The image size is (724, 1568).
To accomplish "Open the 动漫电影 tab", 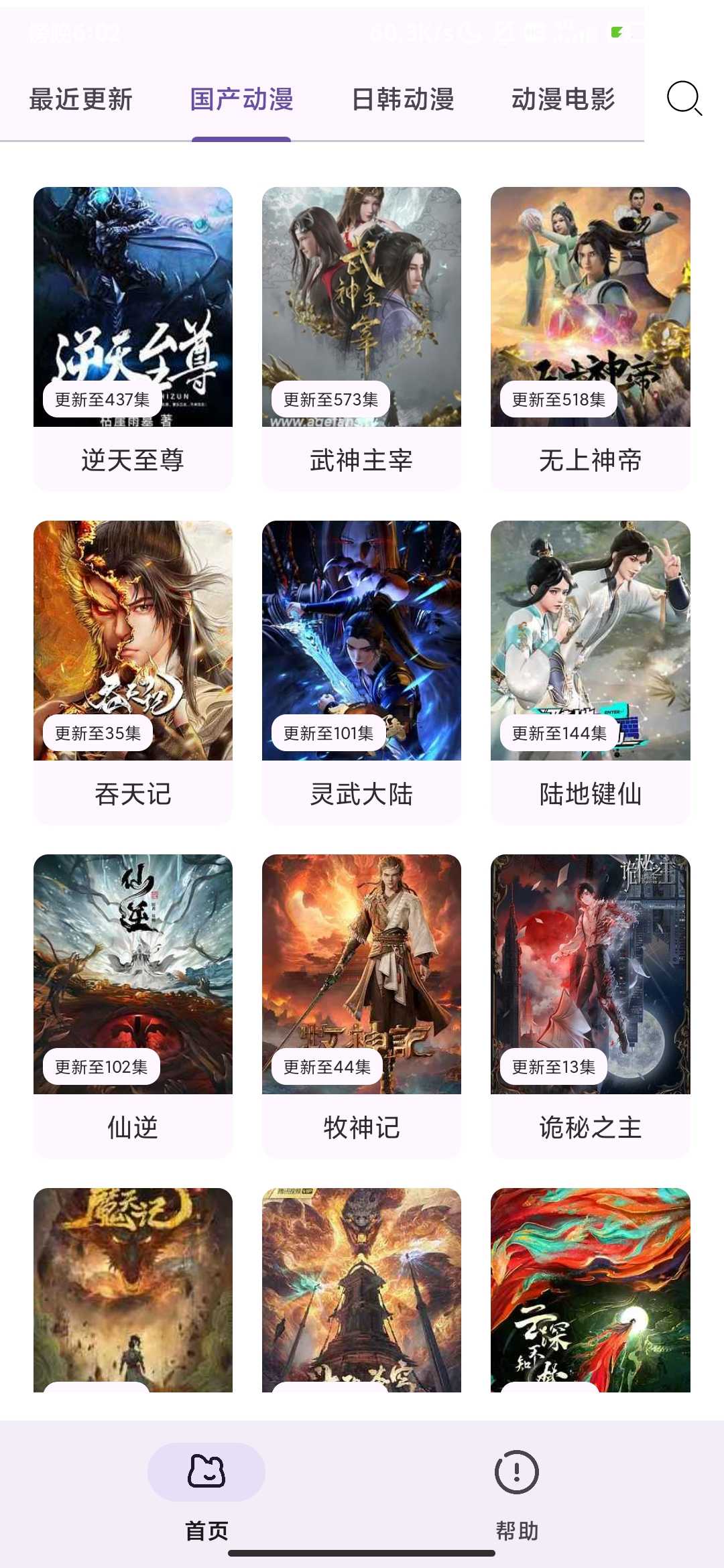I will coord(563,100).
